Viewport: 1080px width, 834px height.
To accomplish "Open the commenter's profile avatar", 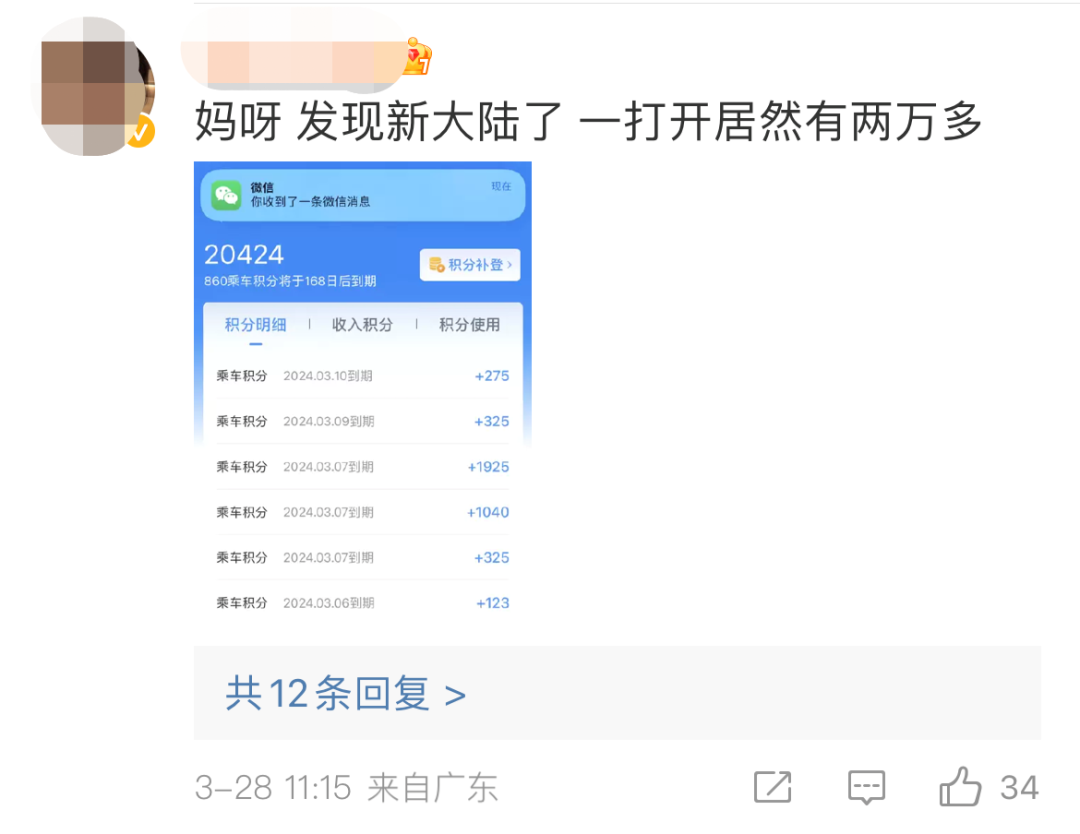I will [x=97, y=87].
